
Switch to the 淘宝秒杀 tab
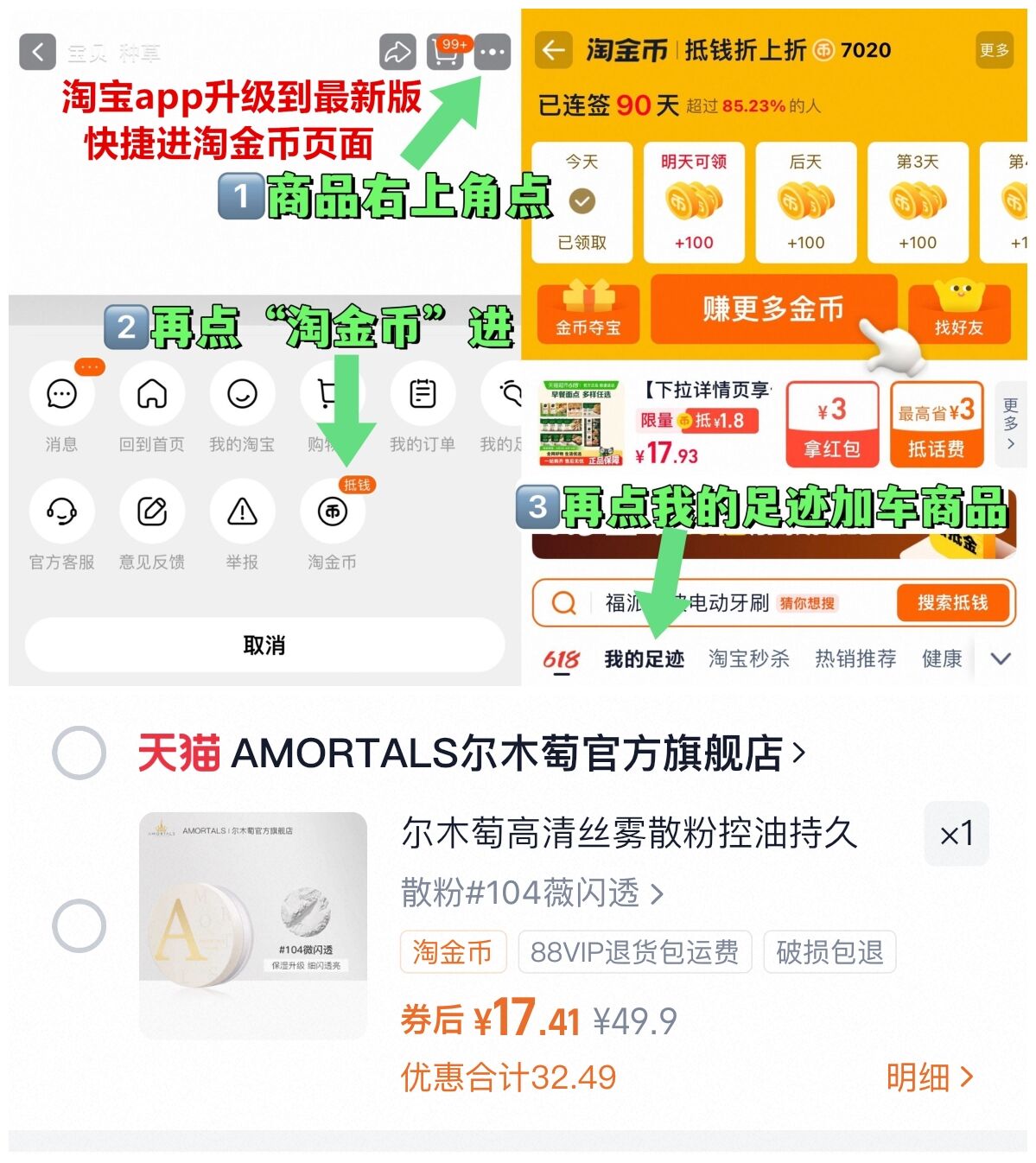tap(748, 658)
